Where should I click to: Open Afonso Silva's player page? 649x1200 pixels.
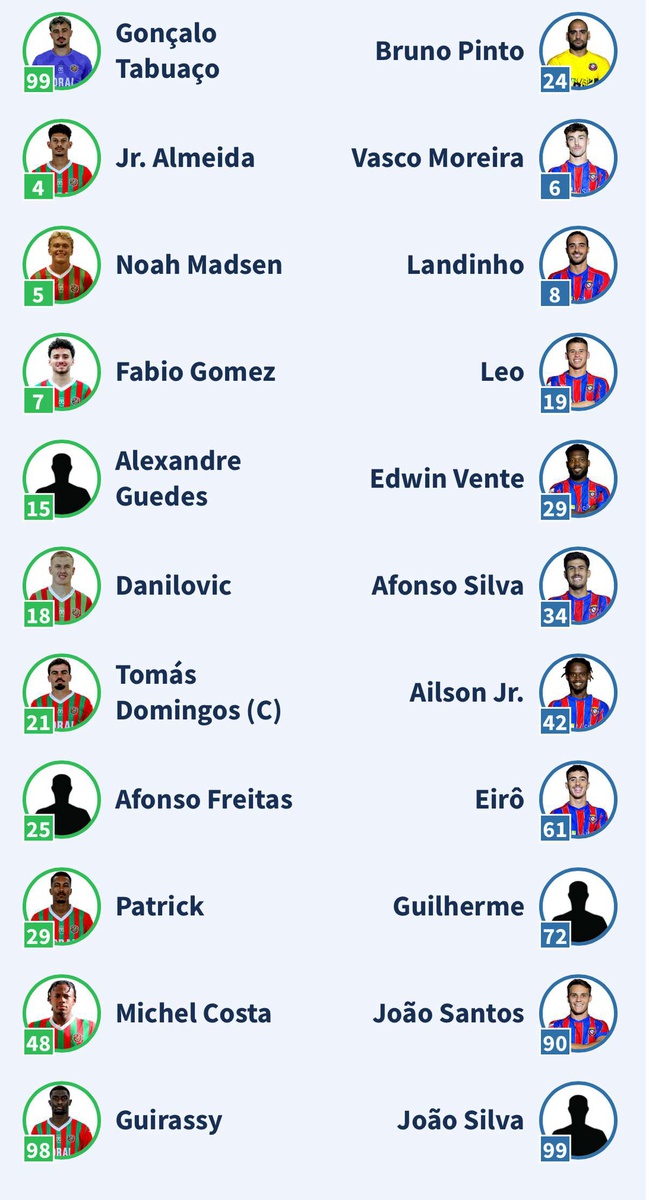[447, 586]
